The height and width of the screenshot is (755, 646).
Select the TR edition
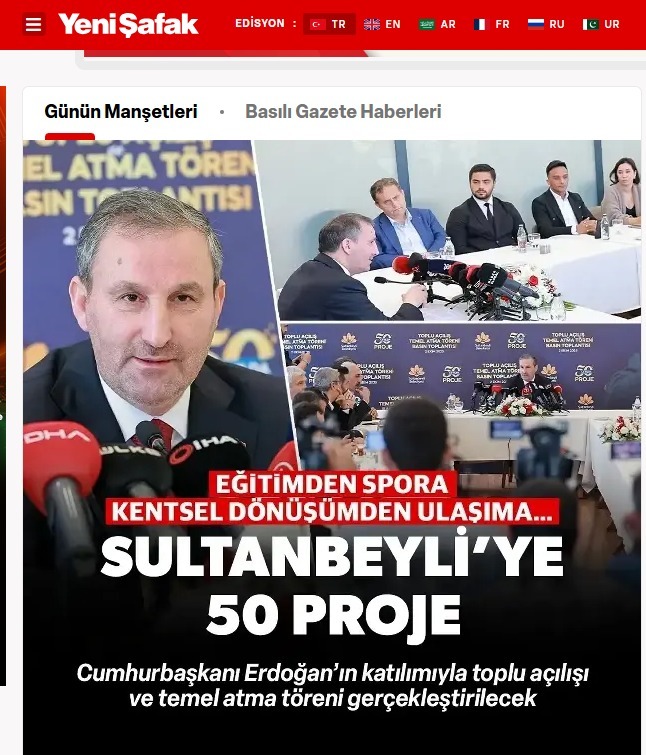point(329,24)
